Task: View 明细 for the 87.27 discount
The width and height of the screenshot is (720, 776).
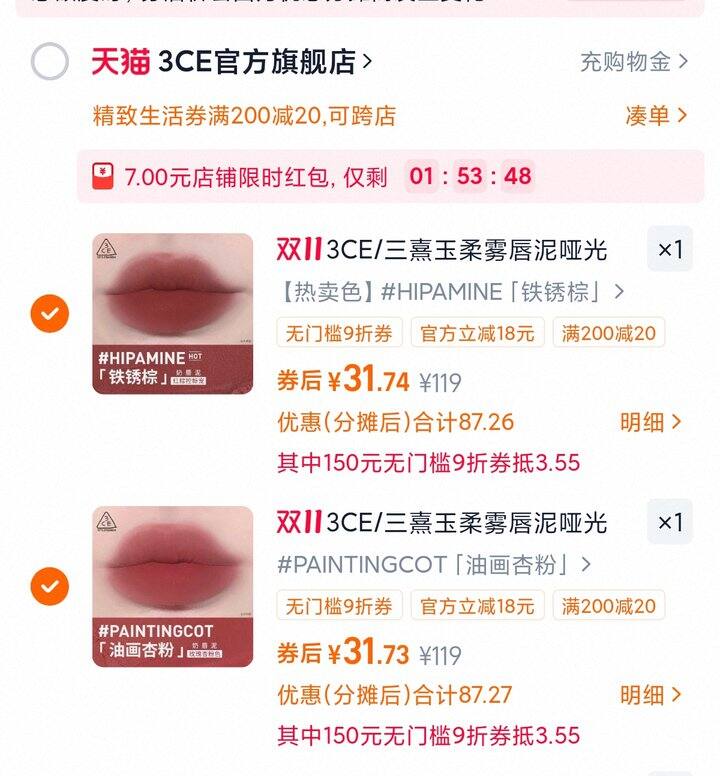Action: tap(651, 695)
